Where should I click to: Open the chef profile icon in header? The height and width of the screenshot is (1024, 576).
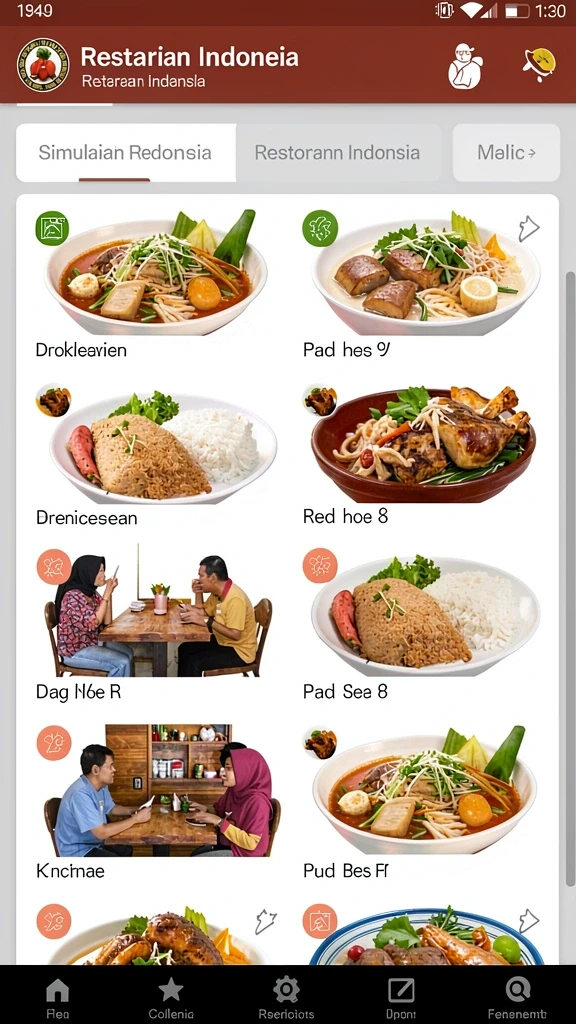(465, 66)
